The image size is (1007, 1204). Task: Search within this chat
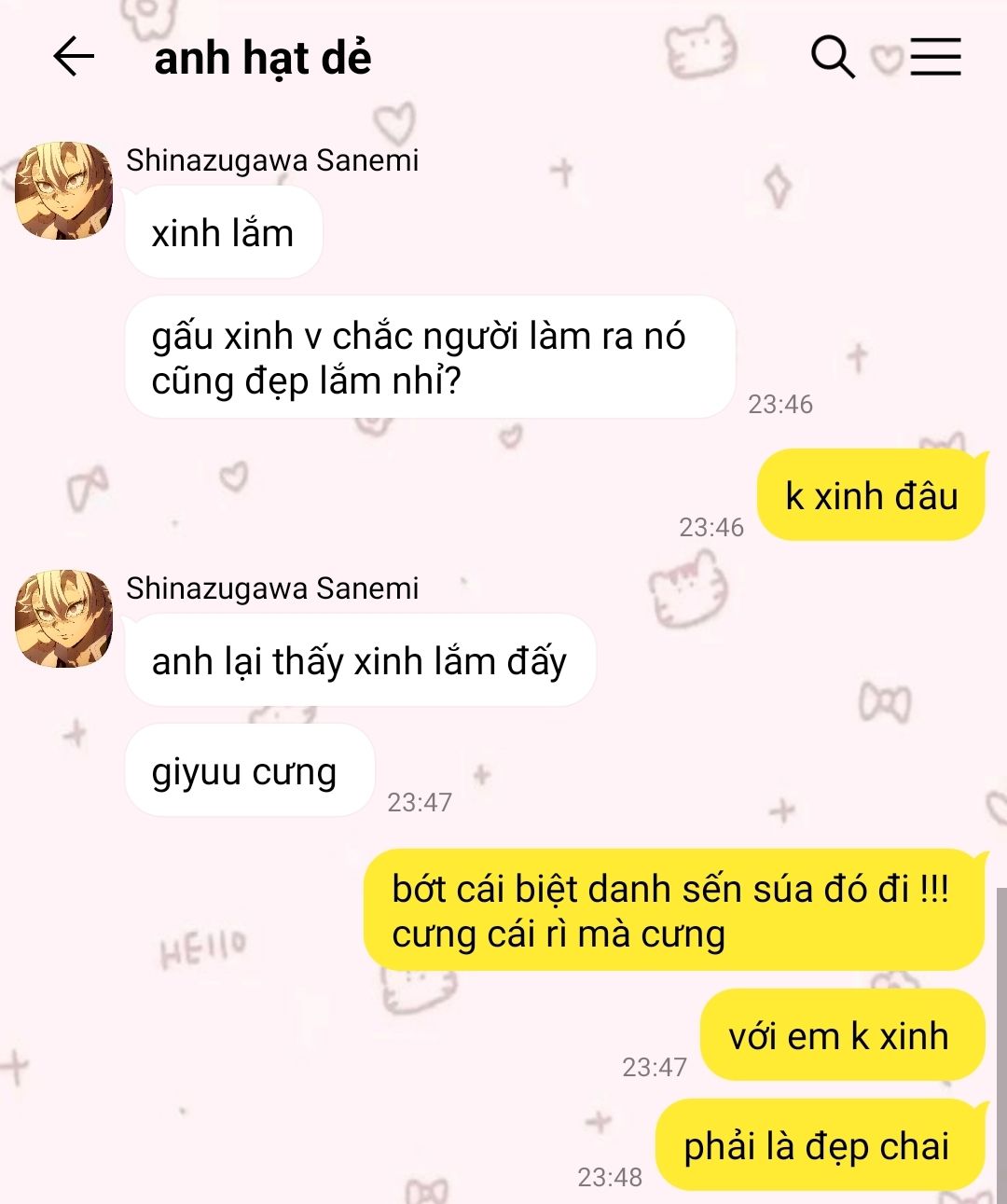coord(832,57)
